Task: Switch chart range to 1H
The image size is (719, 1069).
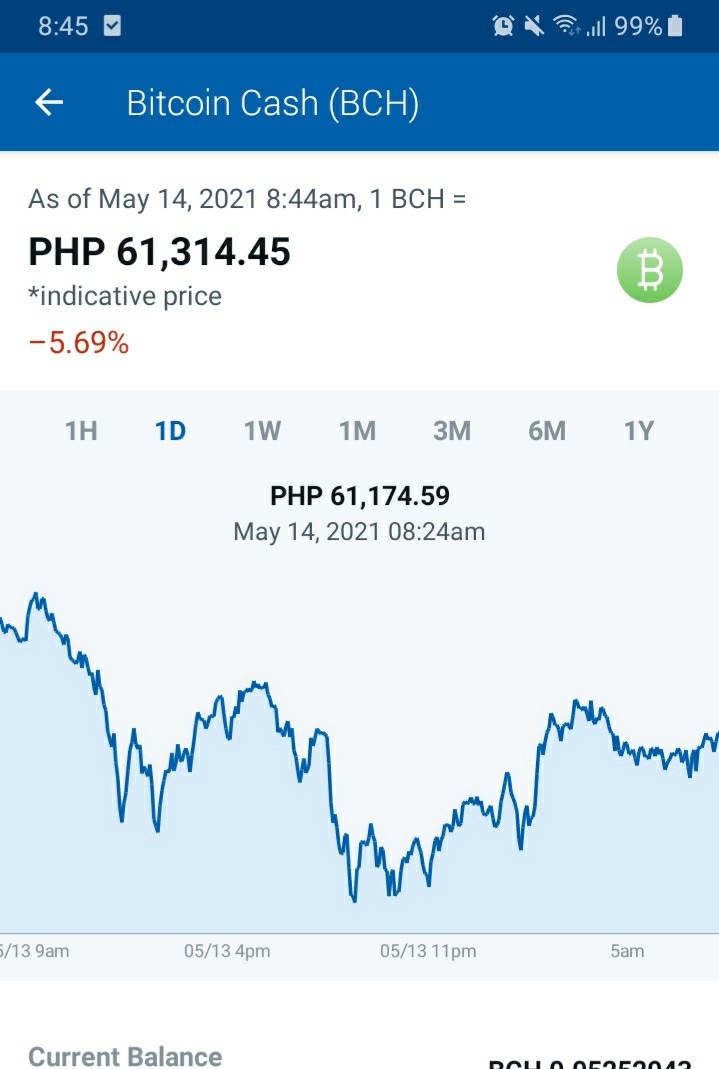Action: coord(81,431)
